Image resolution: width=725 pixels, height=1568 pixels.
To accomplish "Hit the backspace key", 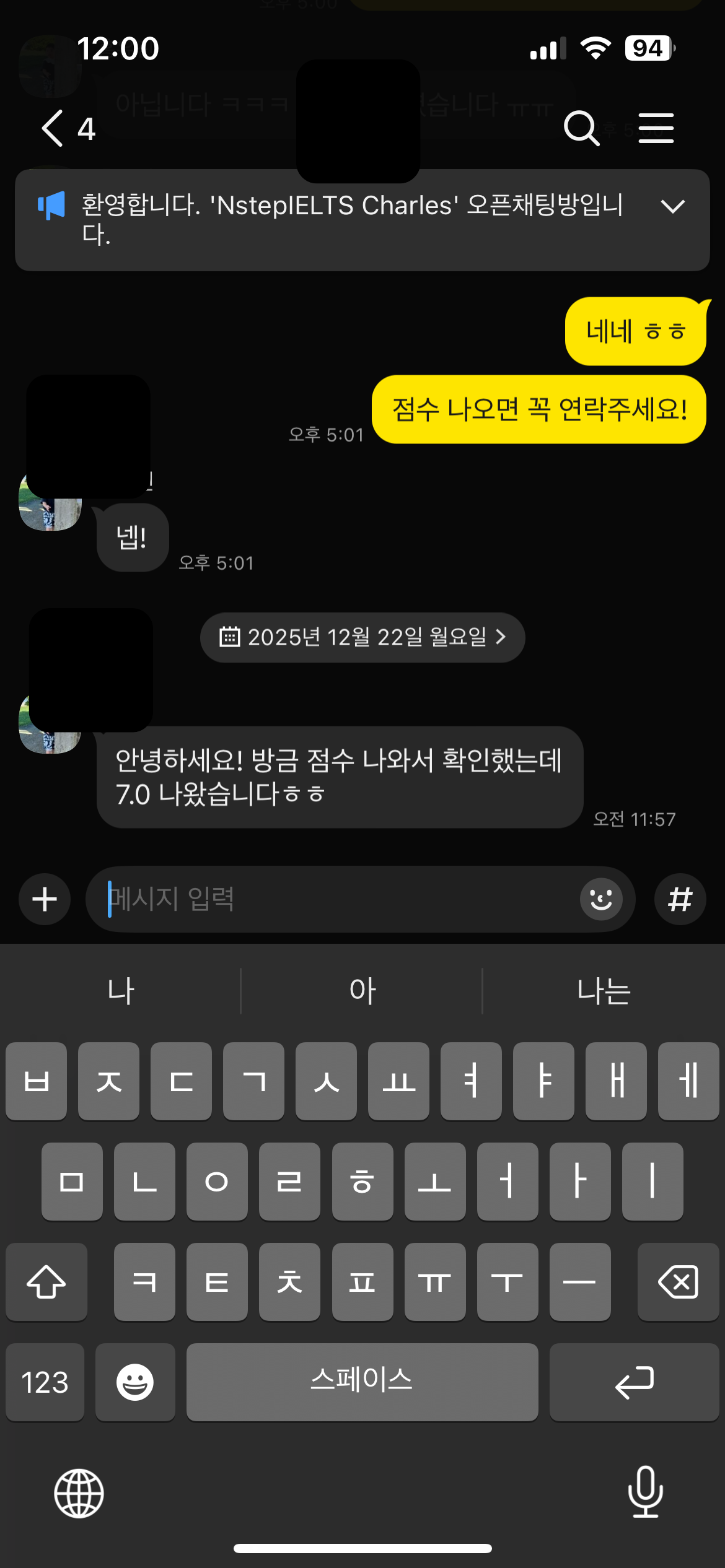I will 678,1281.
